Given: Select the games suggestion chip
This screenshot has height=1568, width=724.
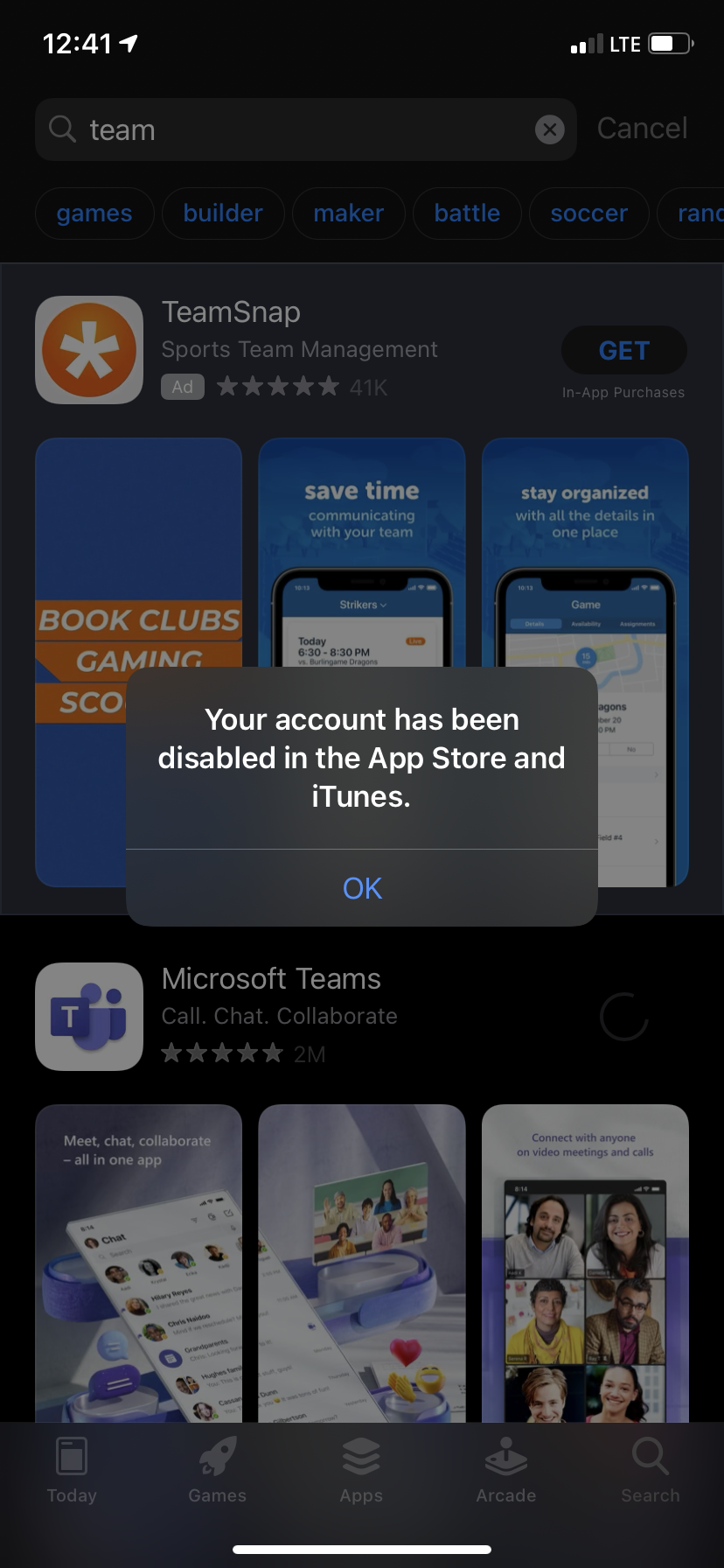Looking at the screenshot, I should click(94, 213).
